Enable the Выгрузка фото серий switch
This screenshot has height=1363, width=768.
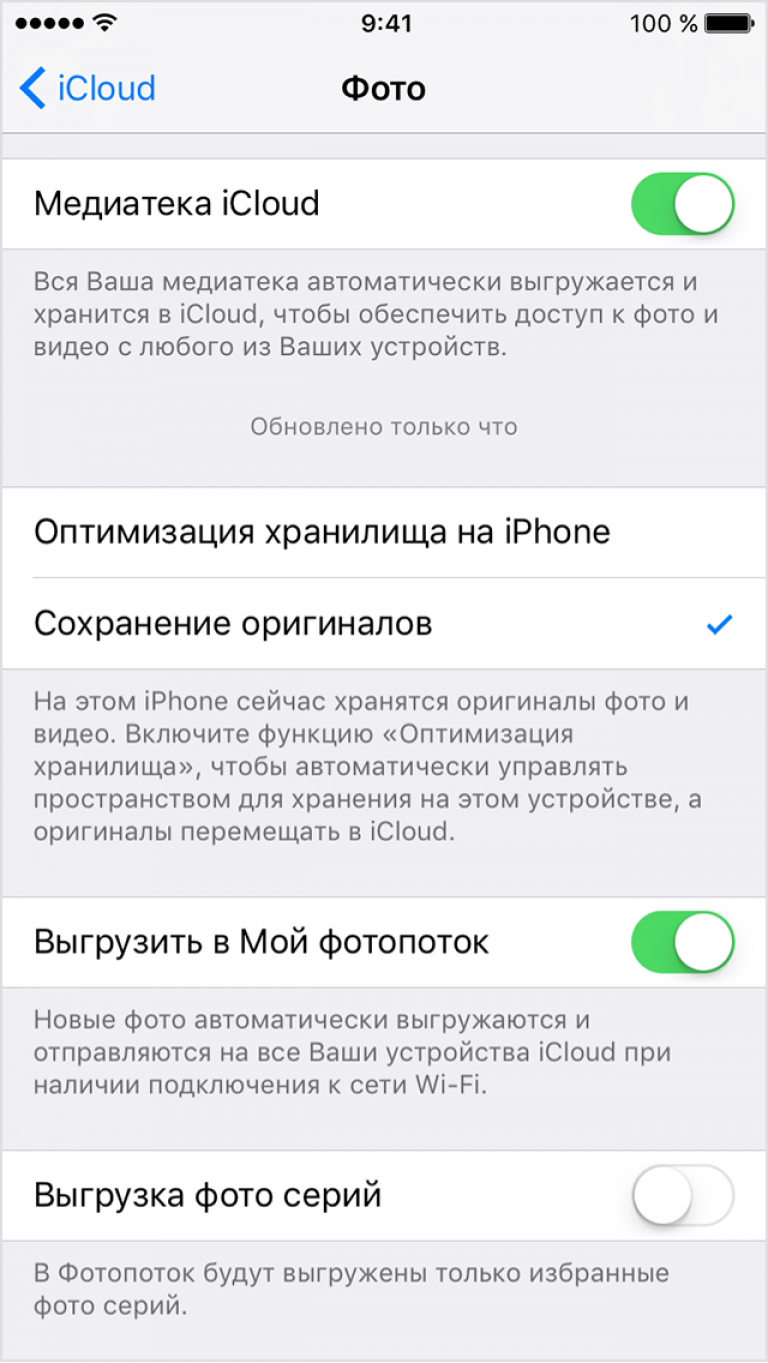(x=683, y=1195)
